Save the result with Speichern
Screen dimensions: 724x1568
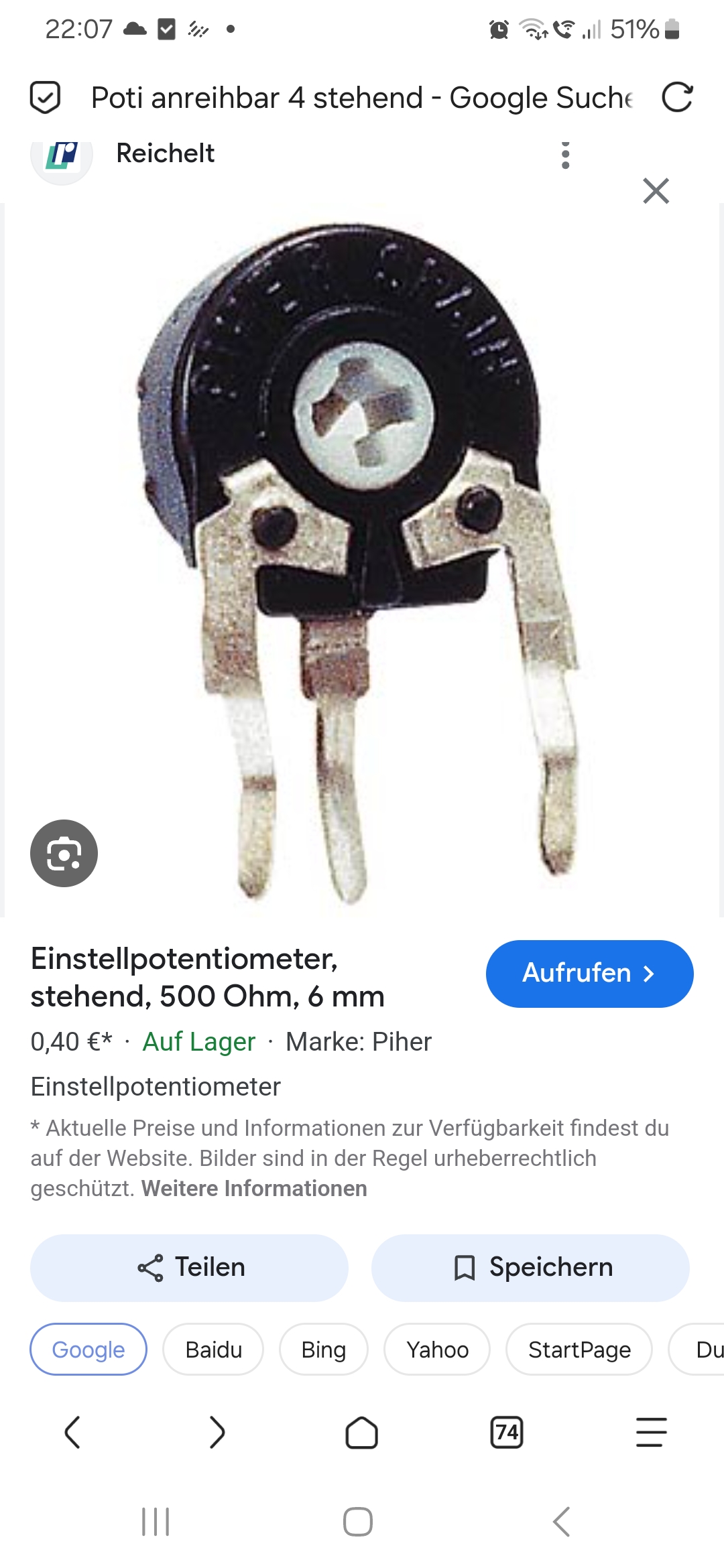click(530, 1268)
